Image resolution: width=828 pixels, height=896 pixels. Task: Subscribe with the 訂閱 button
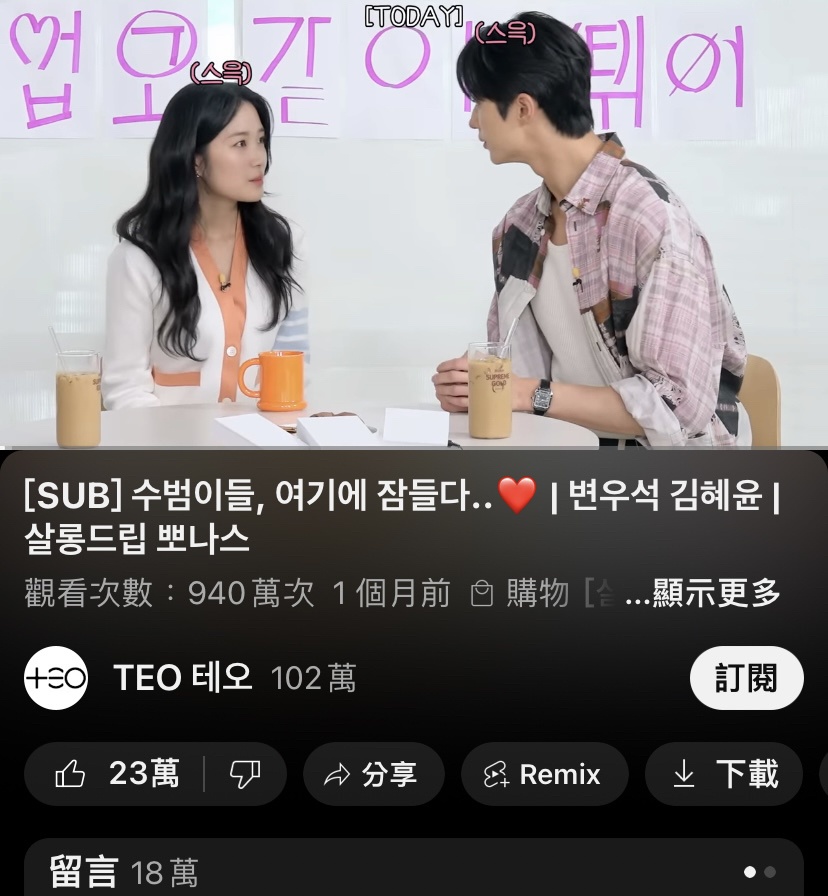746,678
